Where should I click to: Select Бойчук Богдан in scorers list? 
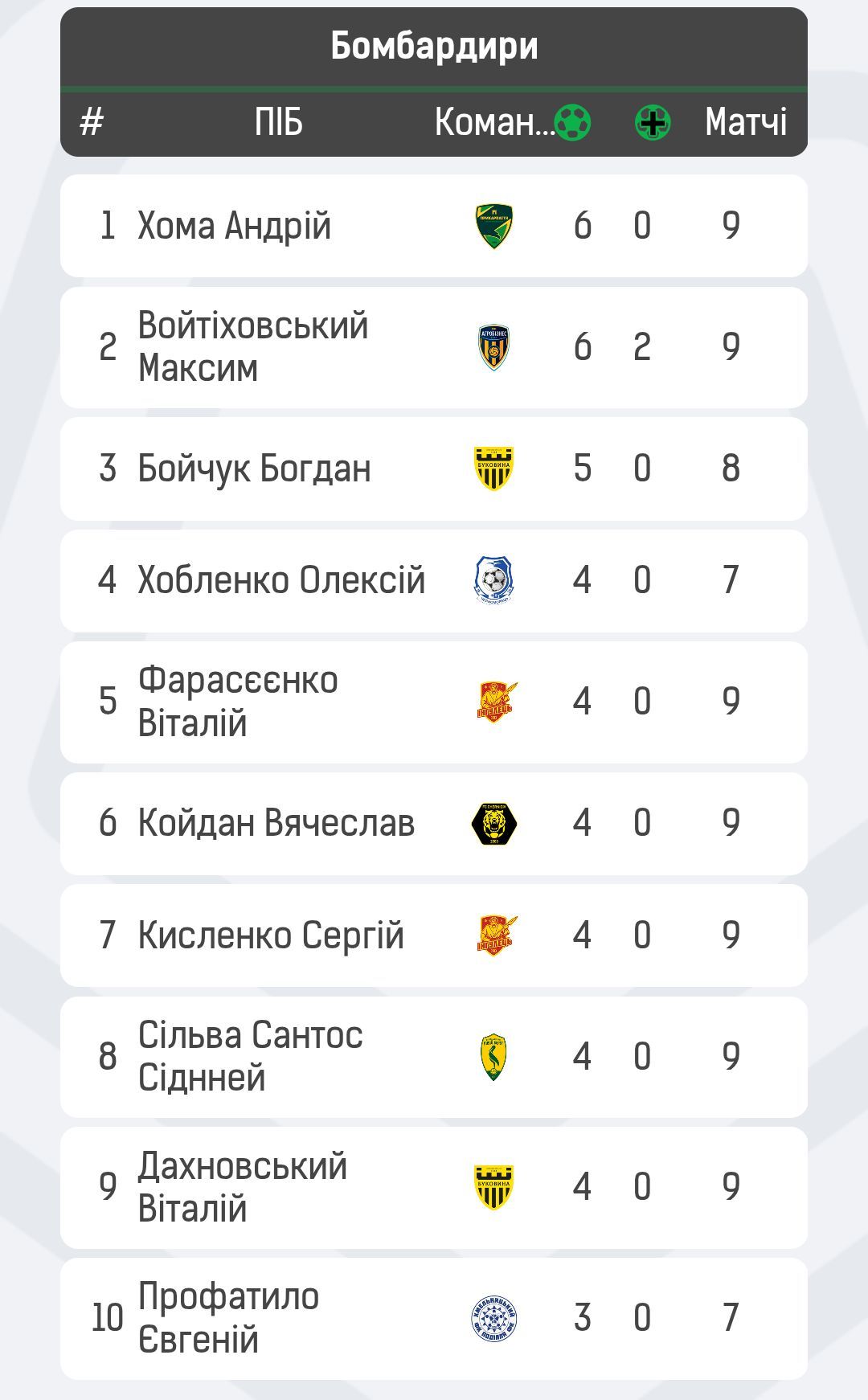(254, 469)
